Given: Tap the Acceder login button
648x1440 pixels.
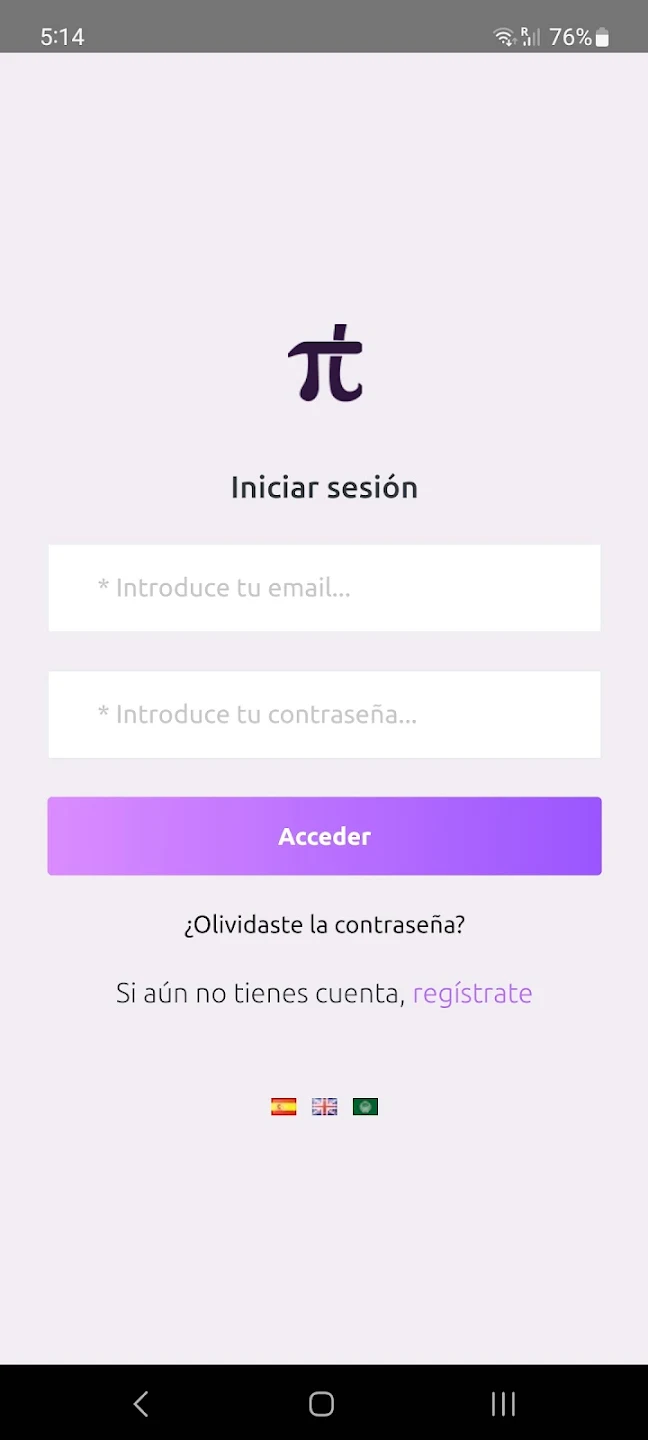Looking at the screenshot, I should pyautogui.click(x=324, y=836).
